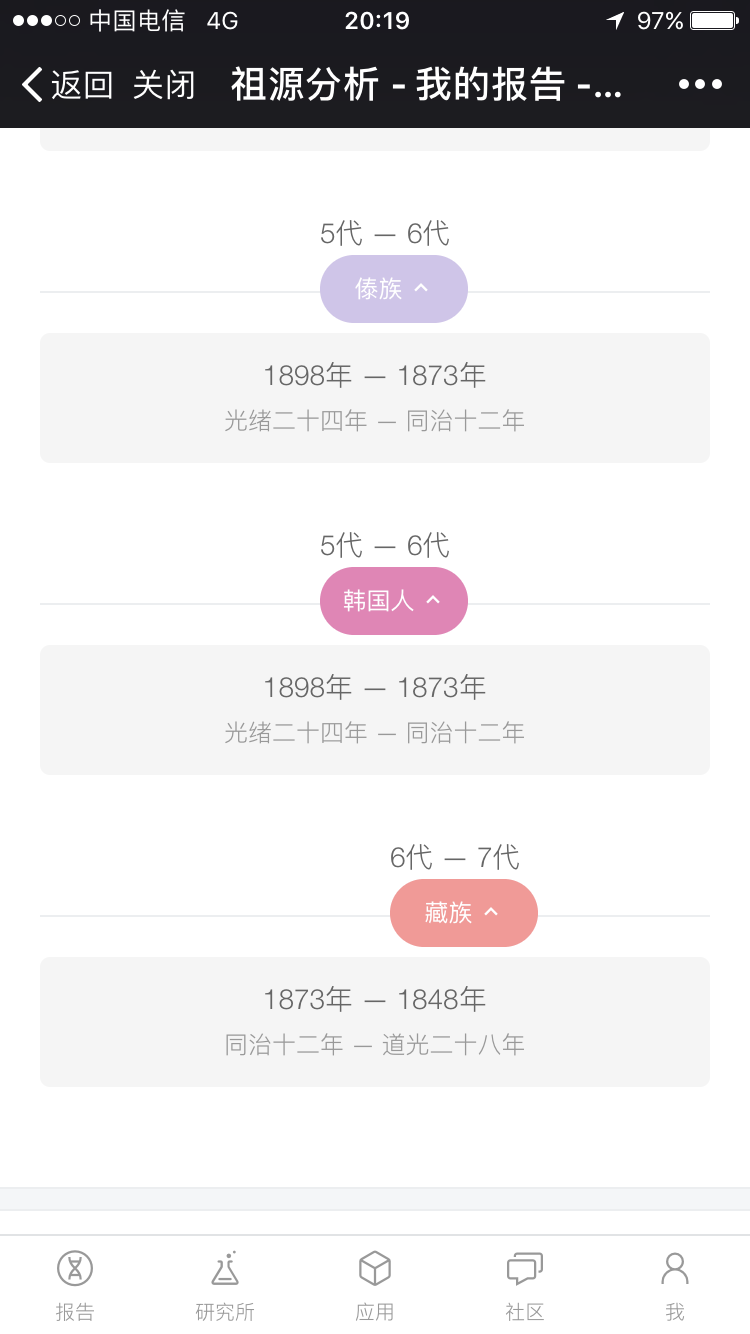This screenshot has width=750, height=1334.
Task: Go to the 社区 tab
Action: point(525,1286)
